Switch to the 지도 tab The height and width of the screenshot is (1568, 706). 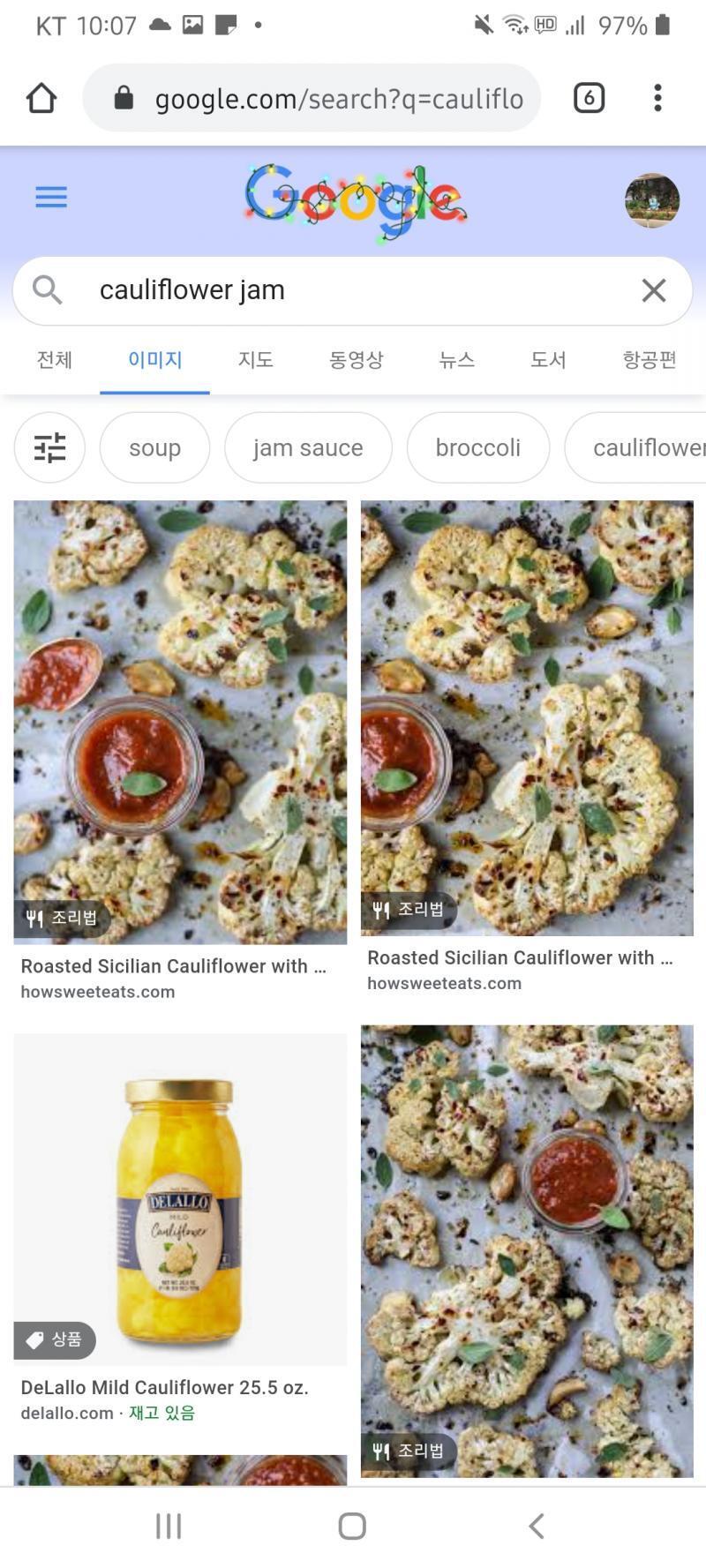(x=256, y=360)
